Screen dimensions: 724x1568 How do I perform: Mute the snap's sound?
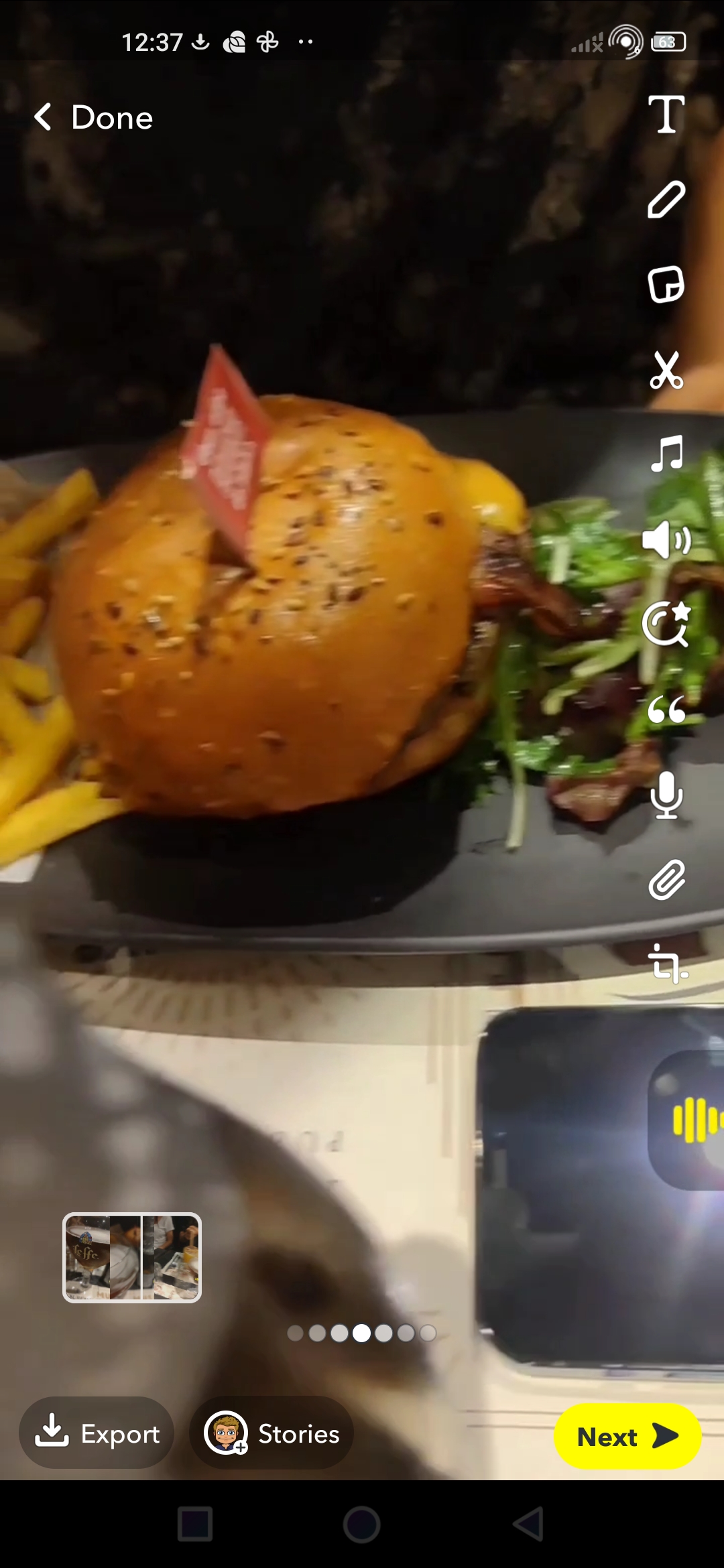666,540
